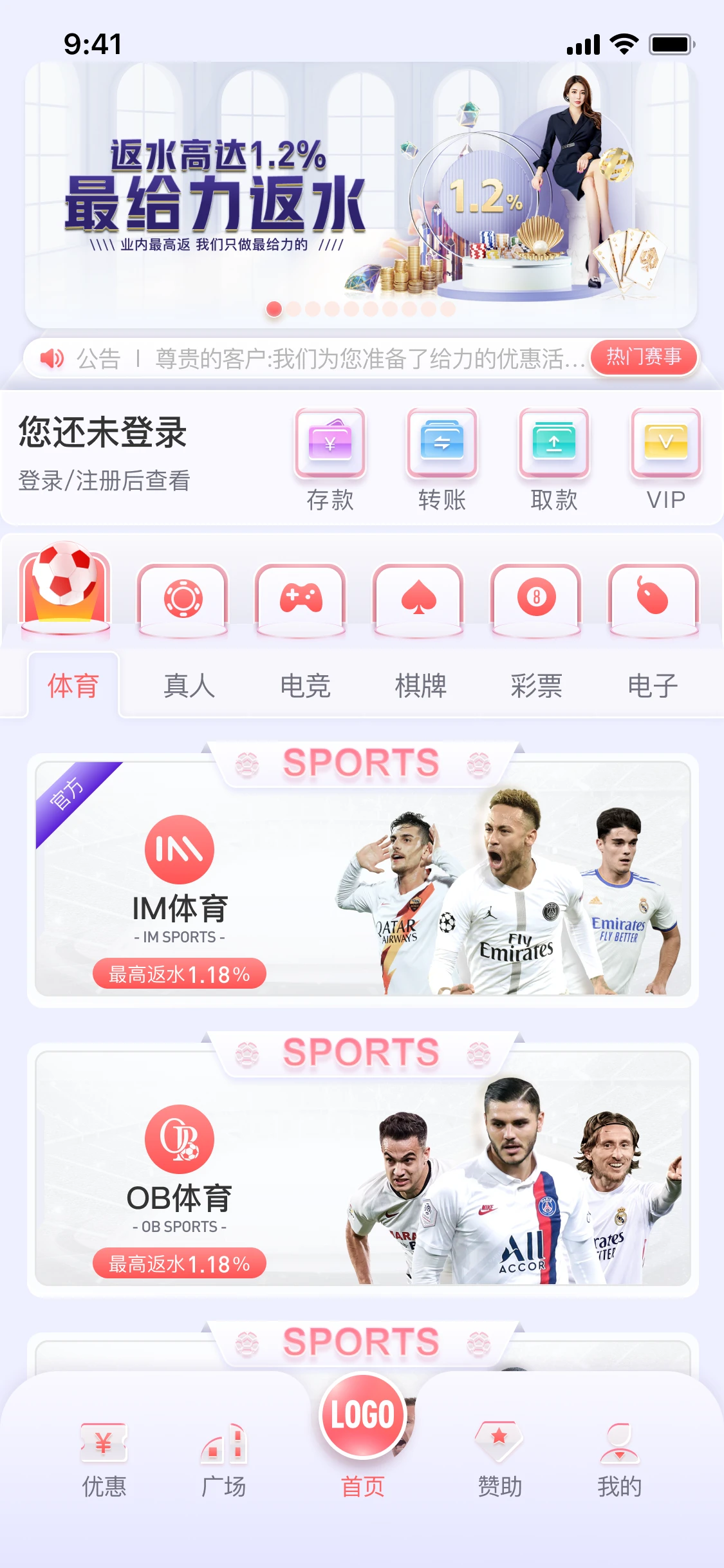Open the VIP shortcut

[x=665, y=459]
